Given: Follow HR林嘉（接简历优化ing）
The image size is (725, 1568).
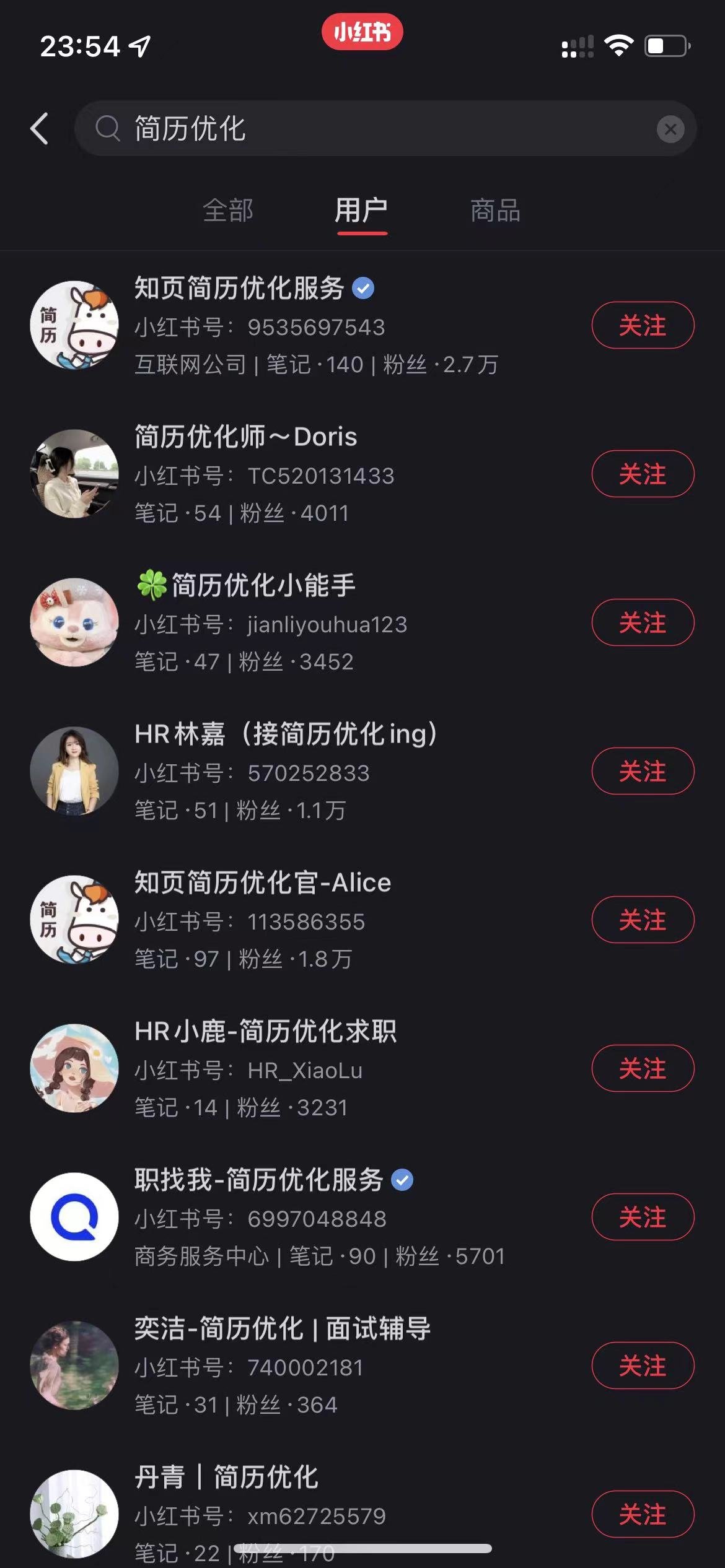Looking at the screenshot, I should click(643, 771).
